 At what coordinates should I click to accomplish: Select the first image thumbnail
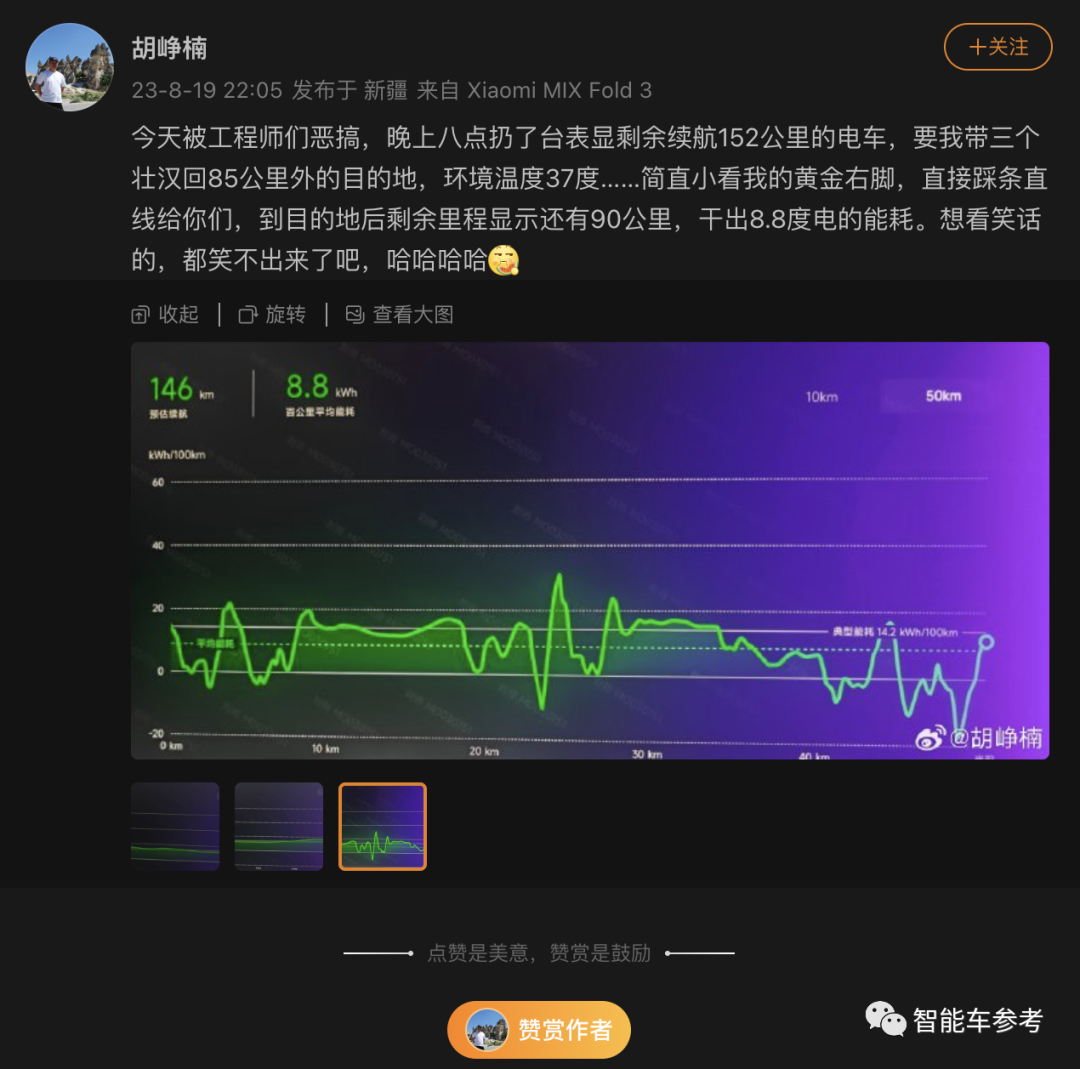click(x=175, y=826)
